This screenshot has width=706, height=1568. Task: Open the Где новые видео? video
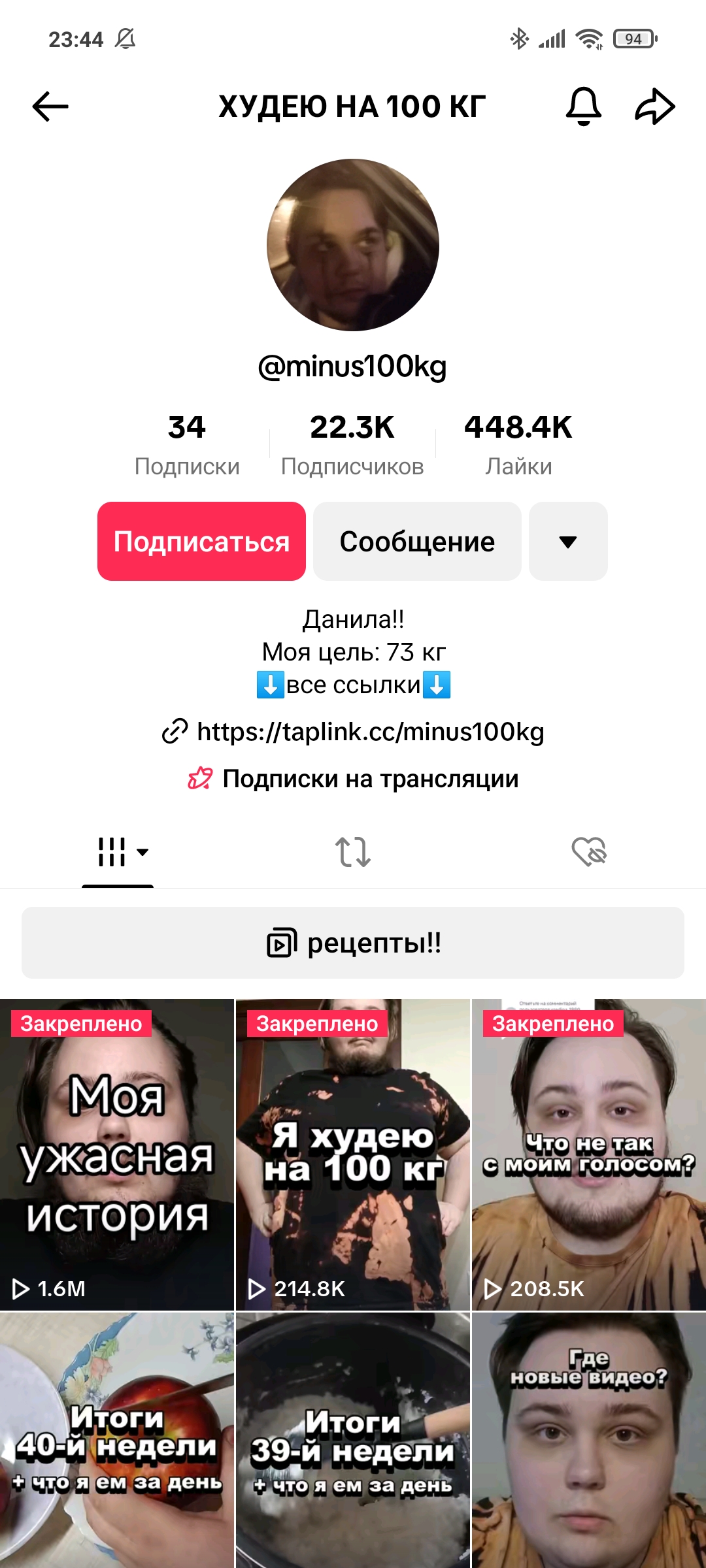(589, 1440)
